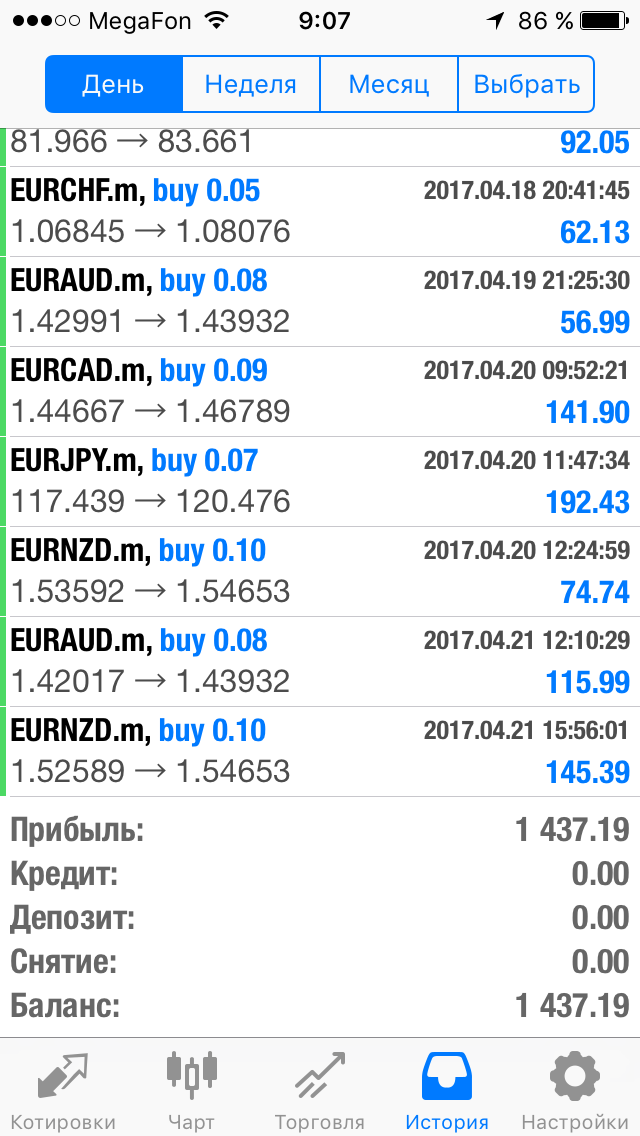
Task: Select the День period segment
Action: pyautogui.click(x=114, y=84)
